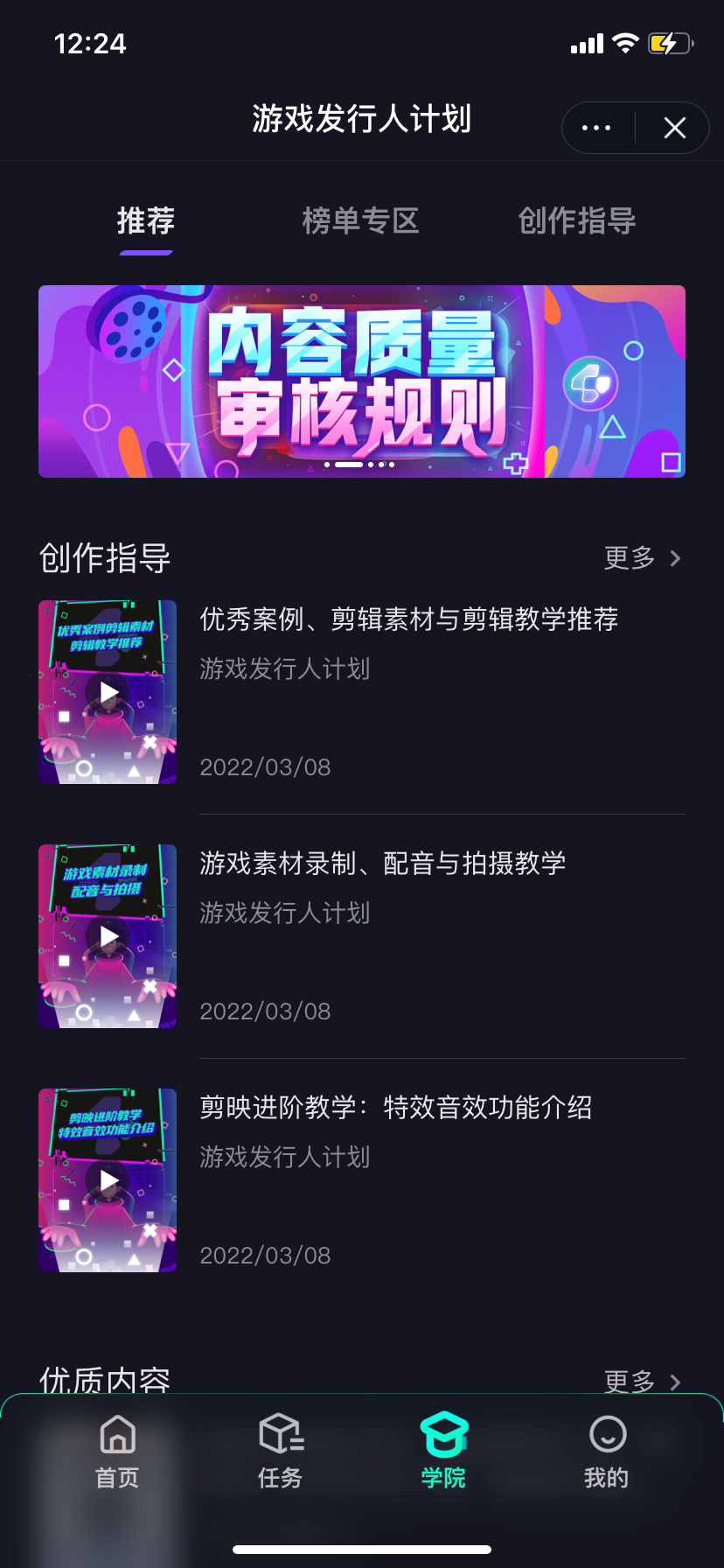Play the 游戏素材录制 recording tutorial video

point(107,935)
